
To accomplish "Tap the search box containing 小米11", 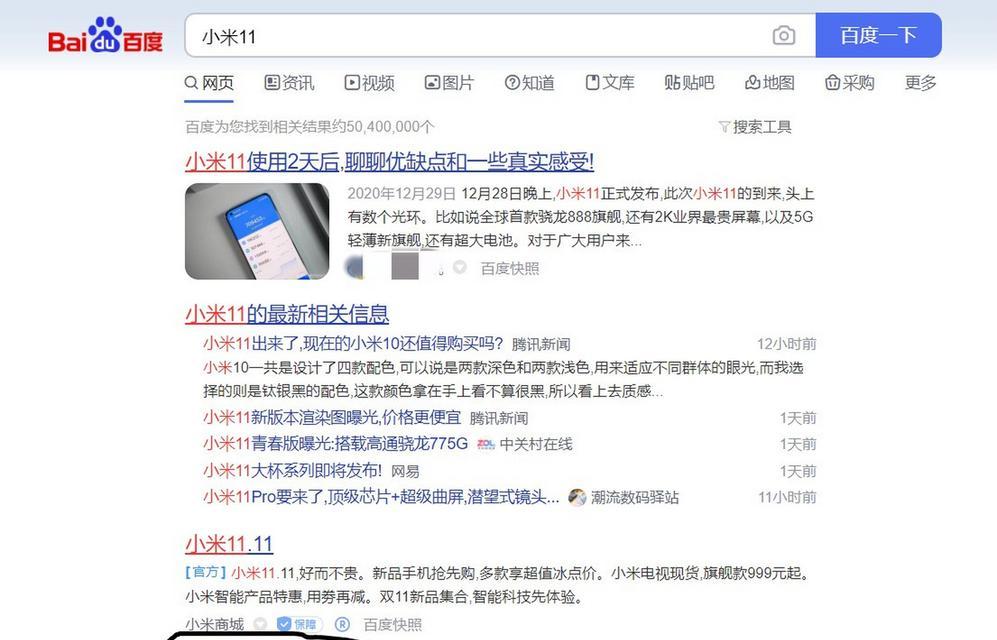I will [480, 36].
